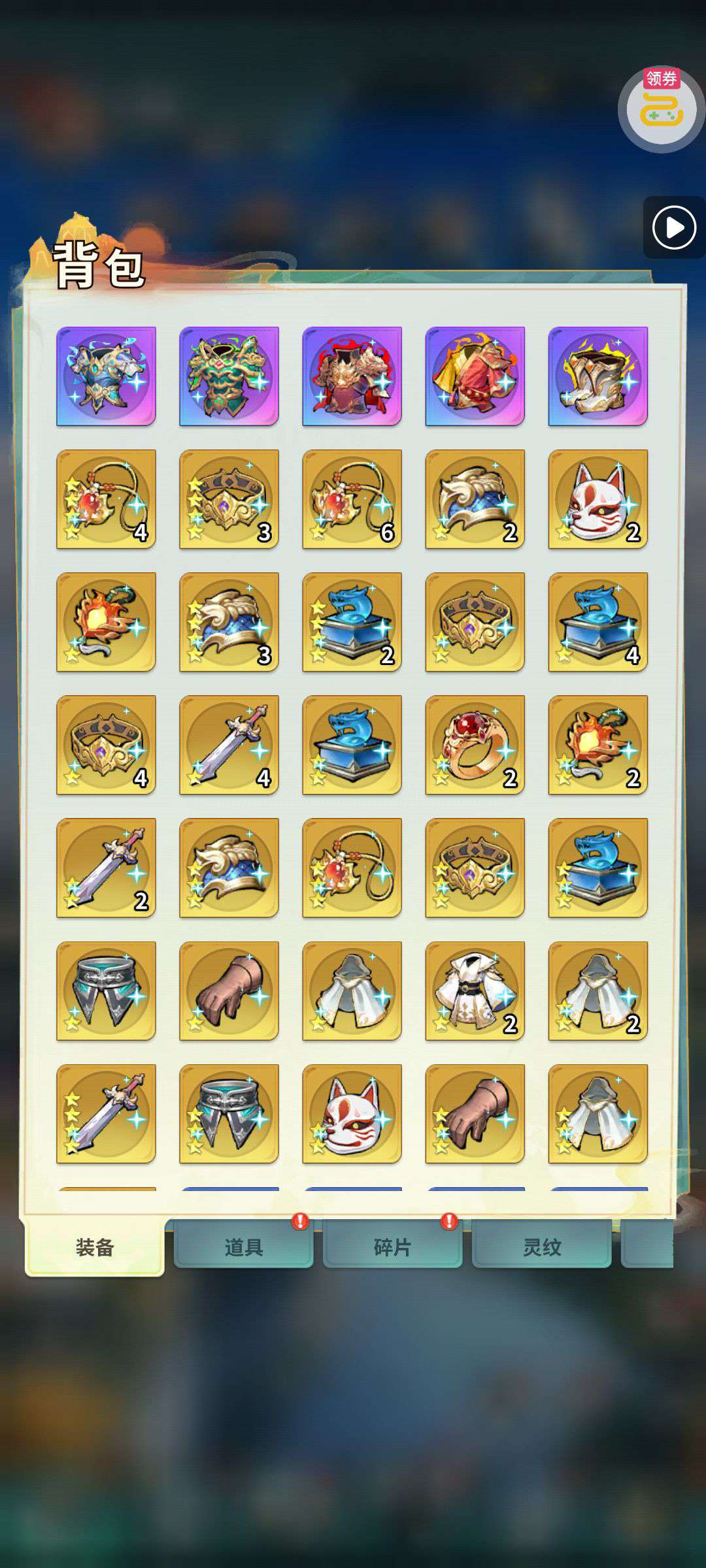Switch to the 道具 tab
Screen dimensions: 706x1568
pyautogui.click(x=243, y=1247)
